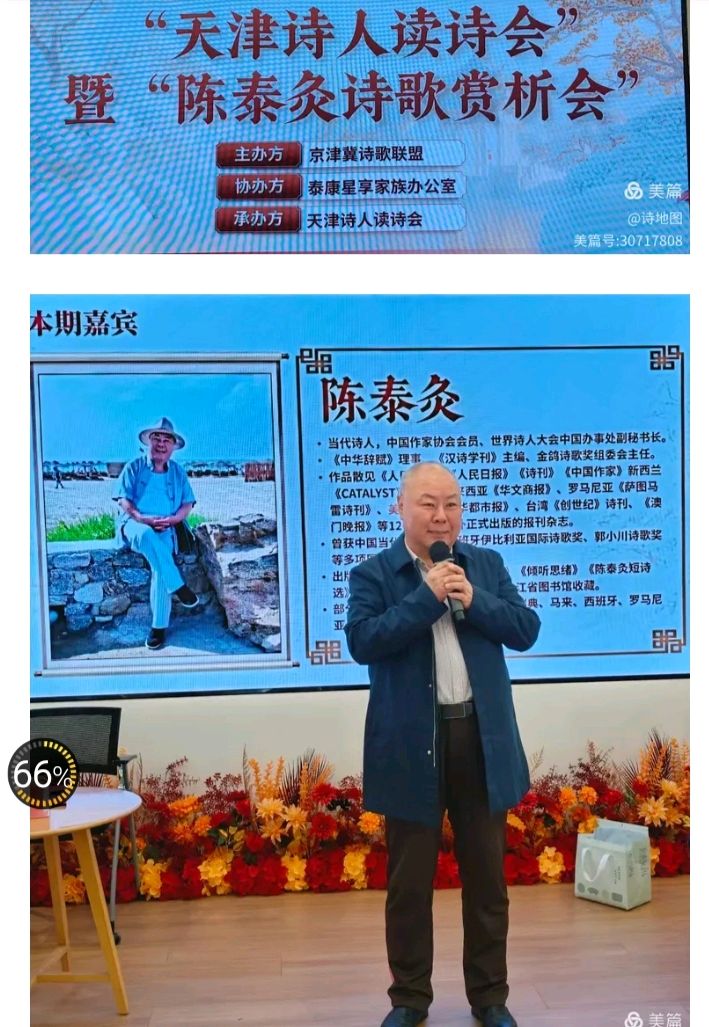Open the 天津诗人读诗会 banner image

pyautogui.click(x=359, y=126)
